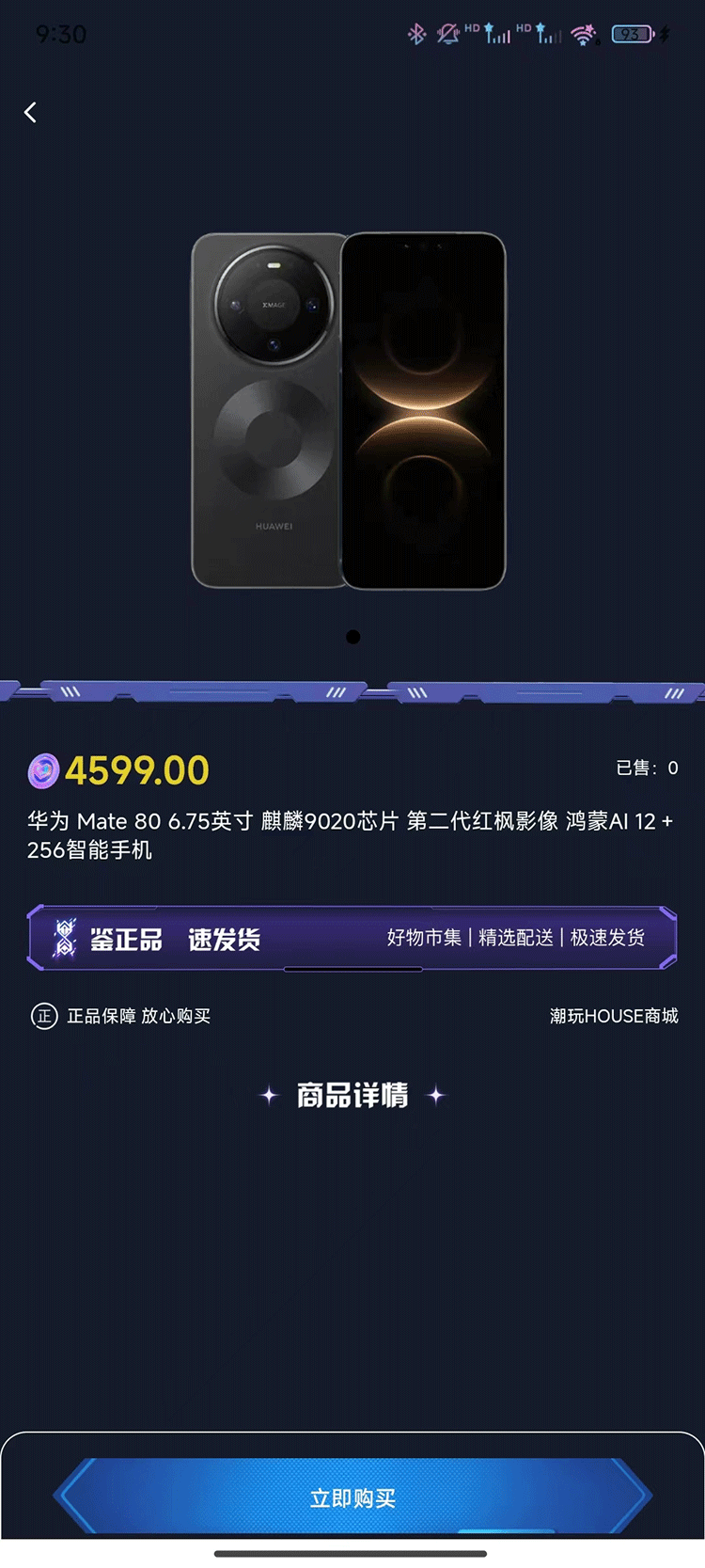Image resolution: width=705 pixels, height=1568 pixels.
Task: Tap the carousel page indicator dot
Action: (352, 636)
